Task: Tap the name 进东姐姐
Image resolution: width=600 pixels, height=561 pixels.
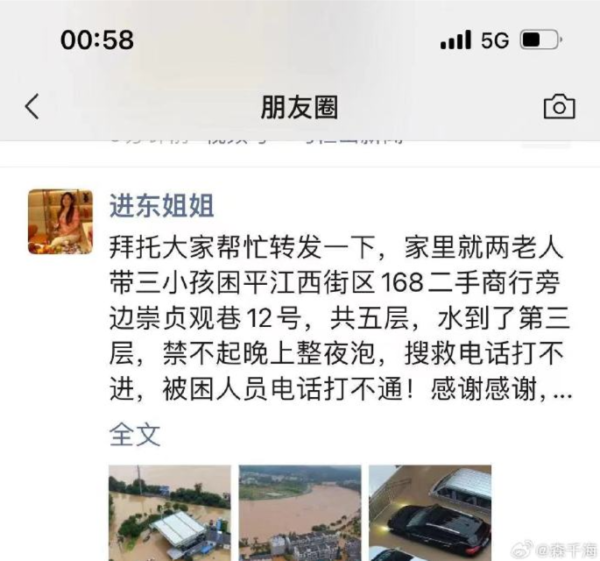Action: pyautogui.click(x=161, y=206)
